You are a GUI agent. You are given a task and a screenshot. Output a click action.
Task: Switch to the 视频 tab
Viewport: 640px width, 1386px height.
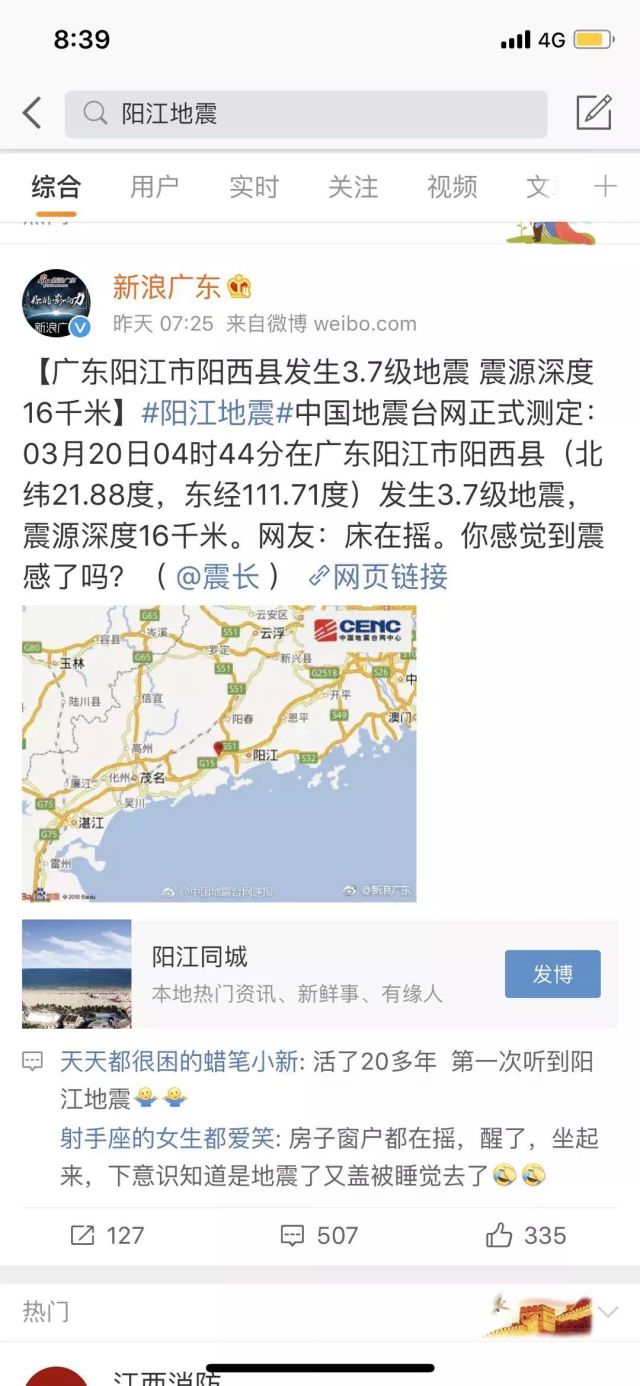(x=451, y=187)
